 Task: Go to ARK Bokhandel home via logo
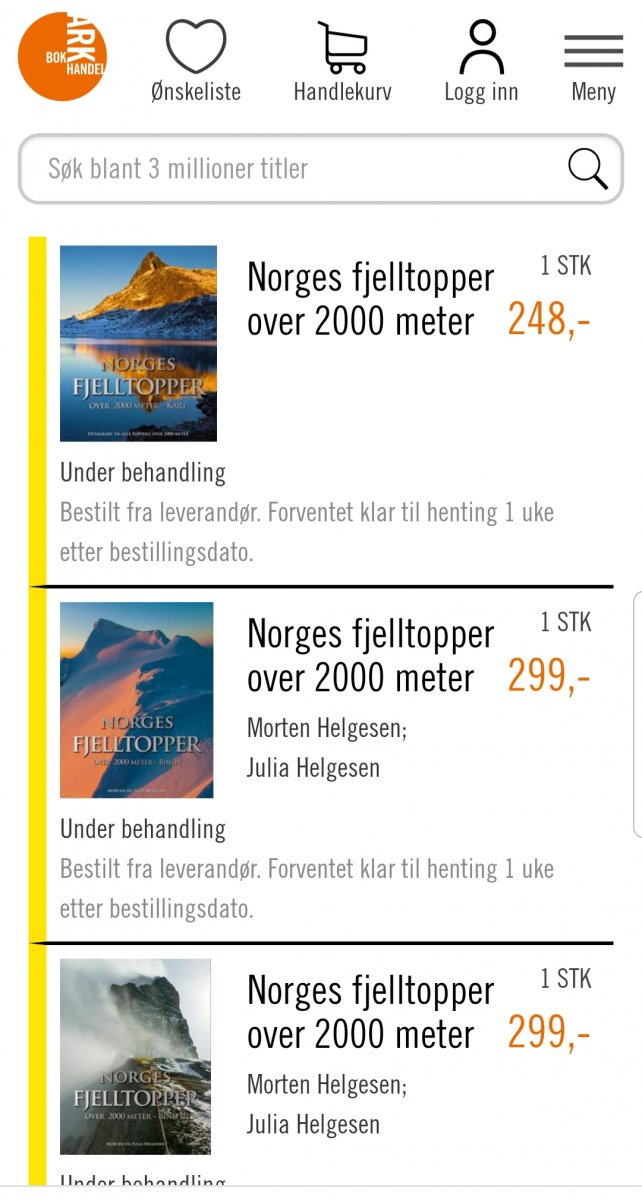[x=62, y=57]
